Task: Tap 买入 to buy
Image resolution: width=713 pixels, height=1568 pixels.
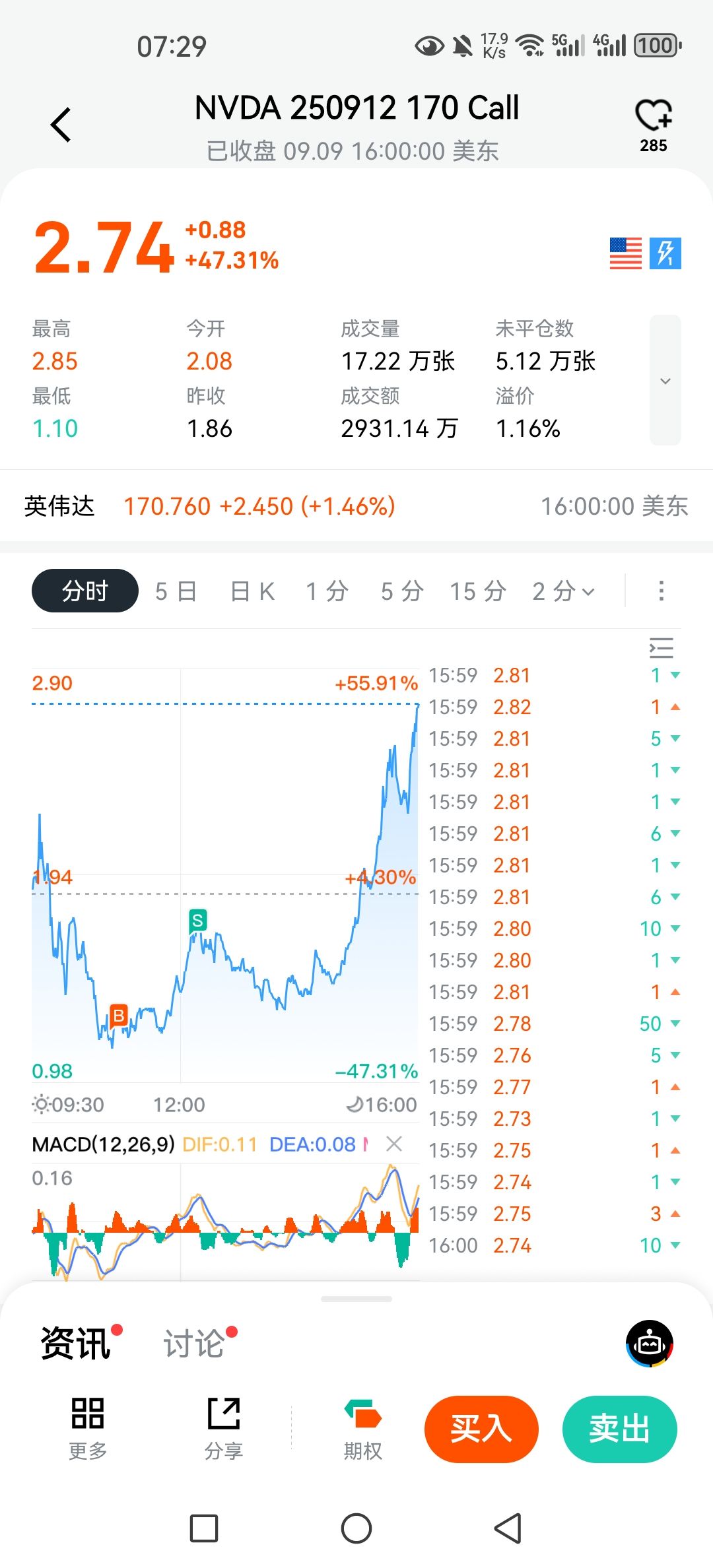Action: [x=481, y=1429]
